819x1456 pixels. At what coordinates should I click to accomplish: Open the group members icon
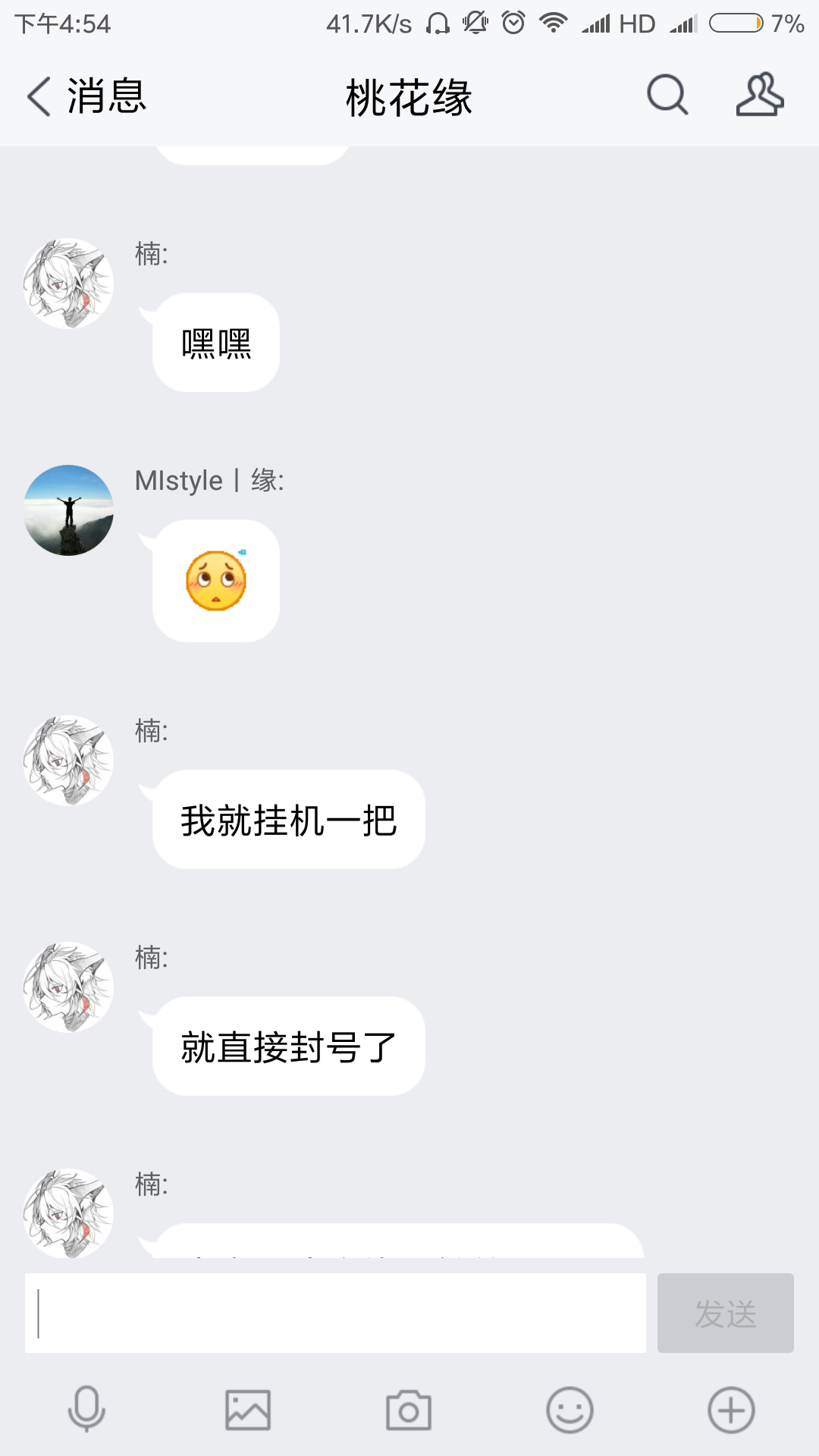(760, 95)
